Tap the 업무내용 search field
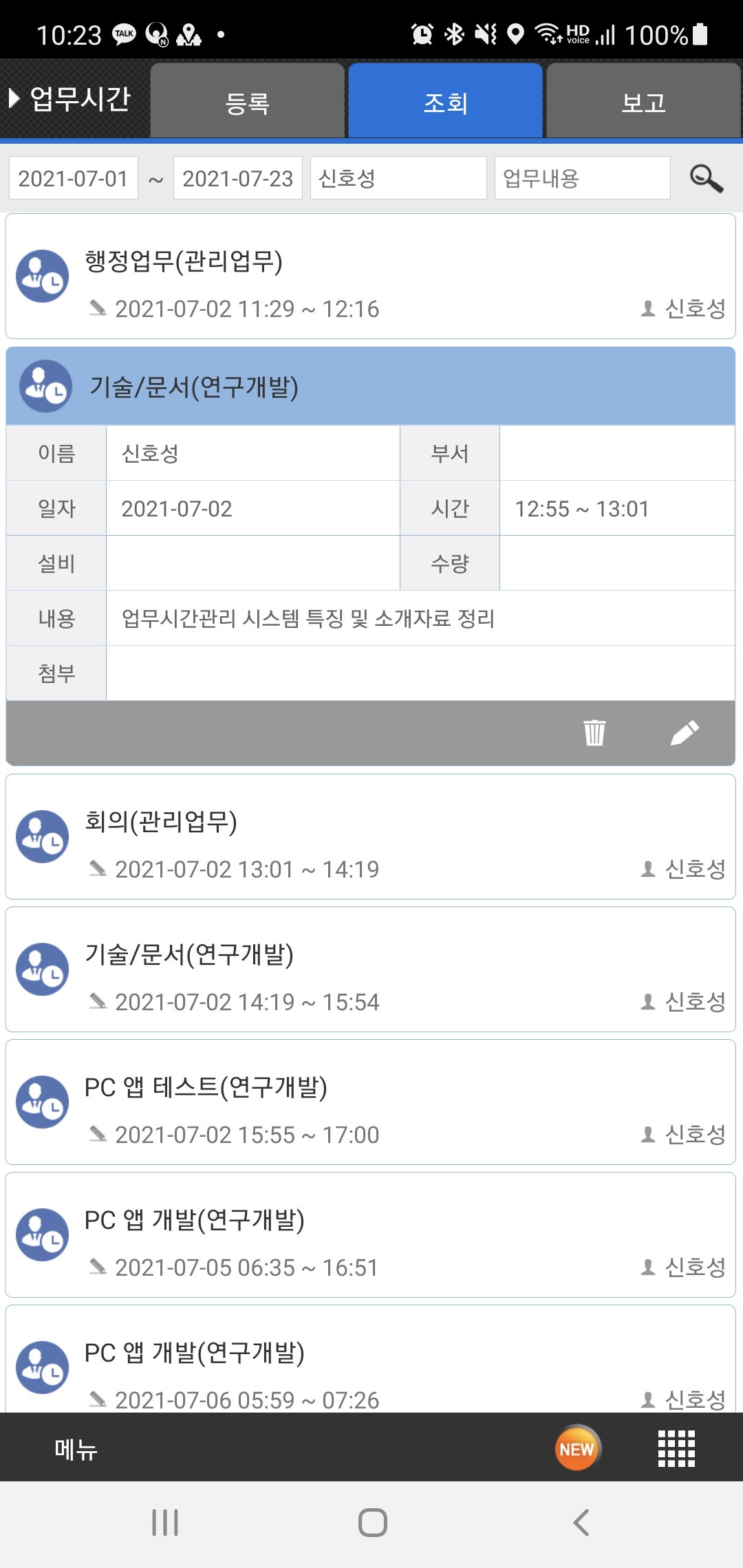Viewport: 743px width, 1568px height. (582, 178)
